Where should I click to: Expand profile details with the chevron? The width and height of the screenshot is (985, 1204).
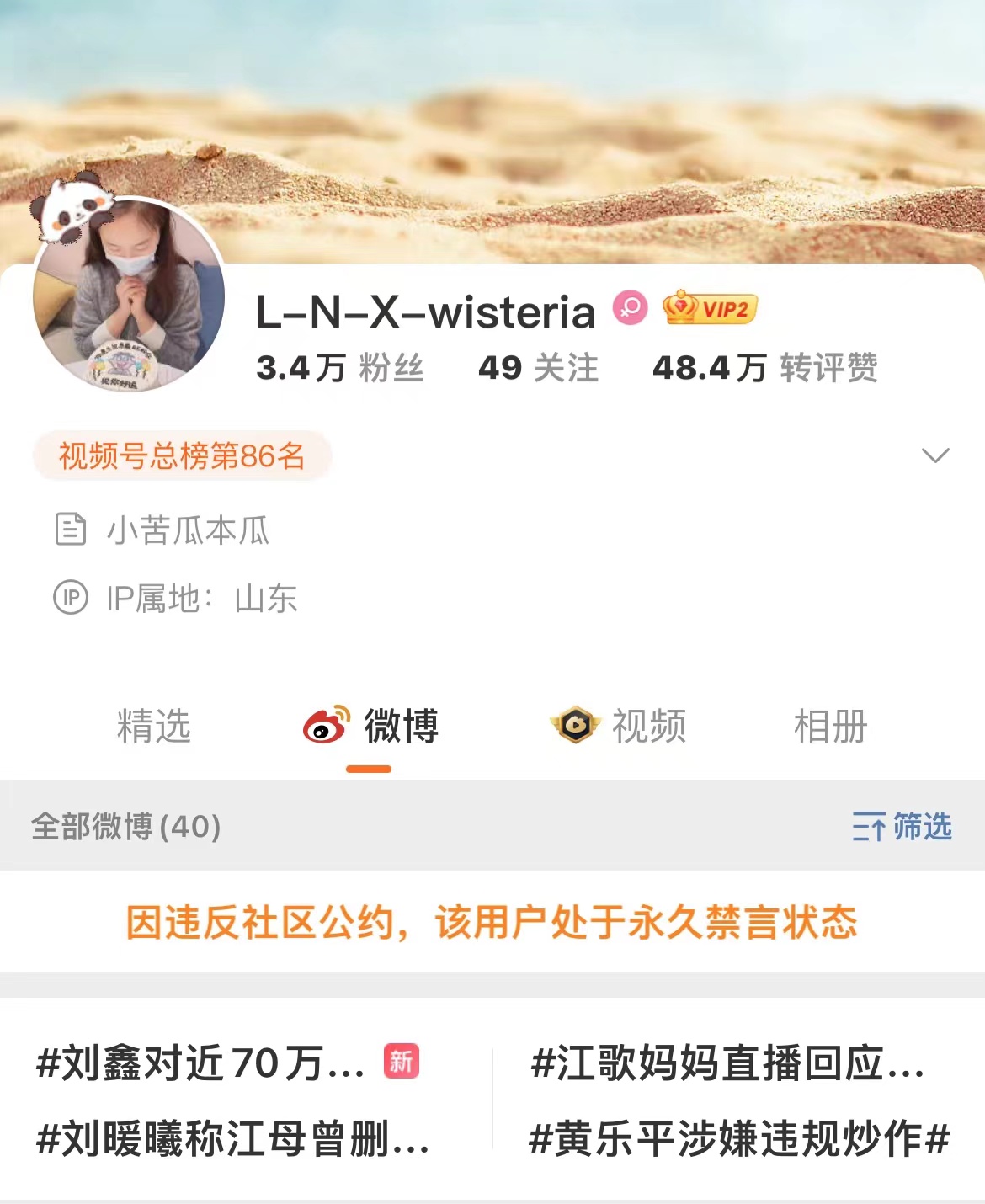[935, 455]
